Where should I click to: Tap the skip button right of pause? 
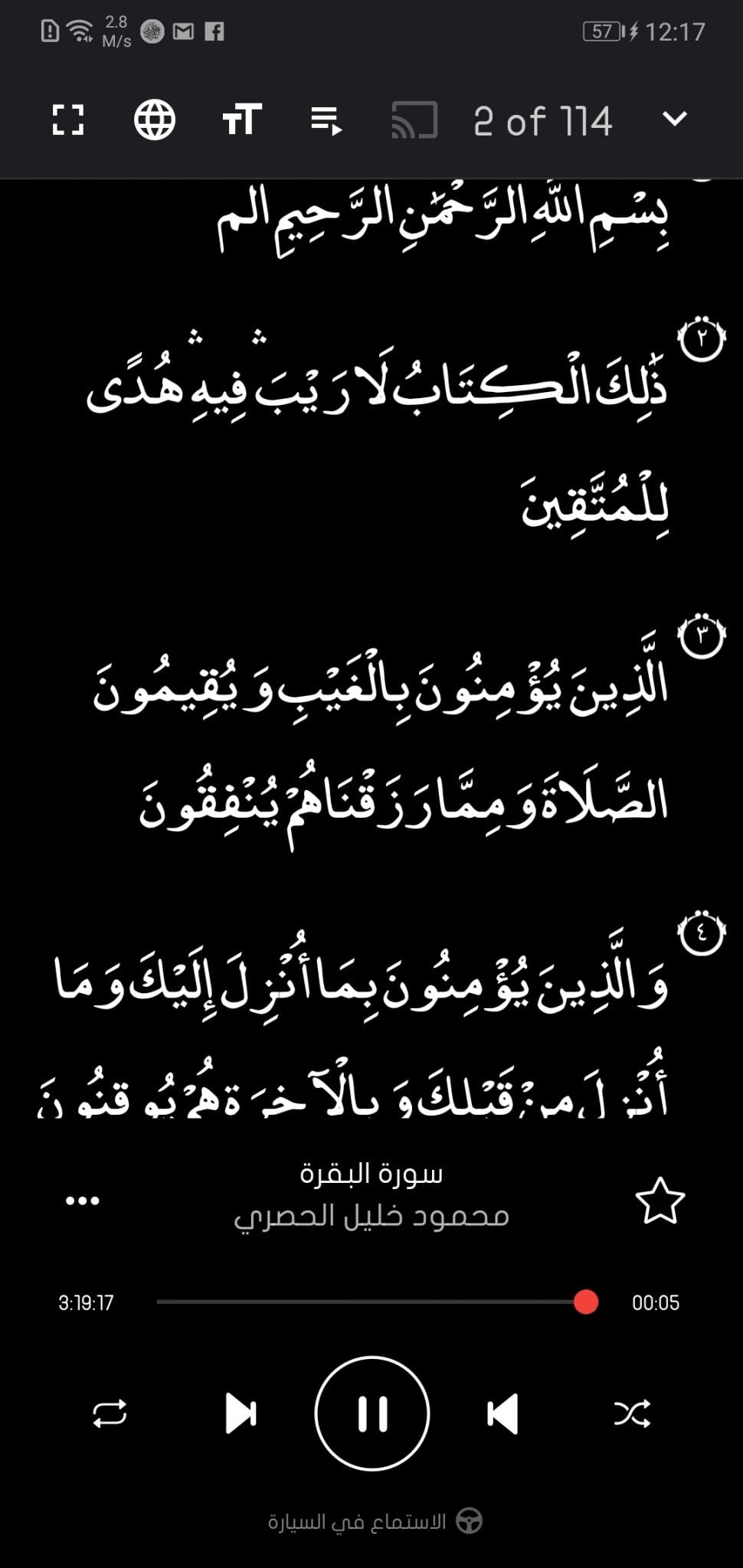(503, 1413)
